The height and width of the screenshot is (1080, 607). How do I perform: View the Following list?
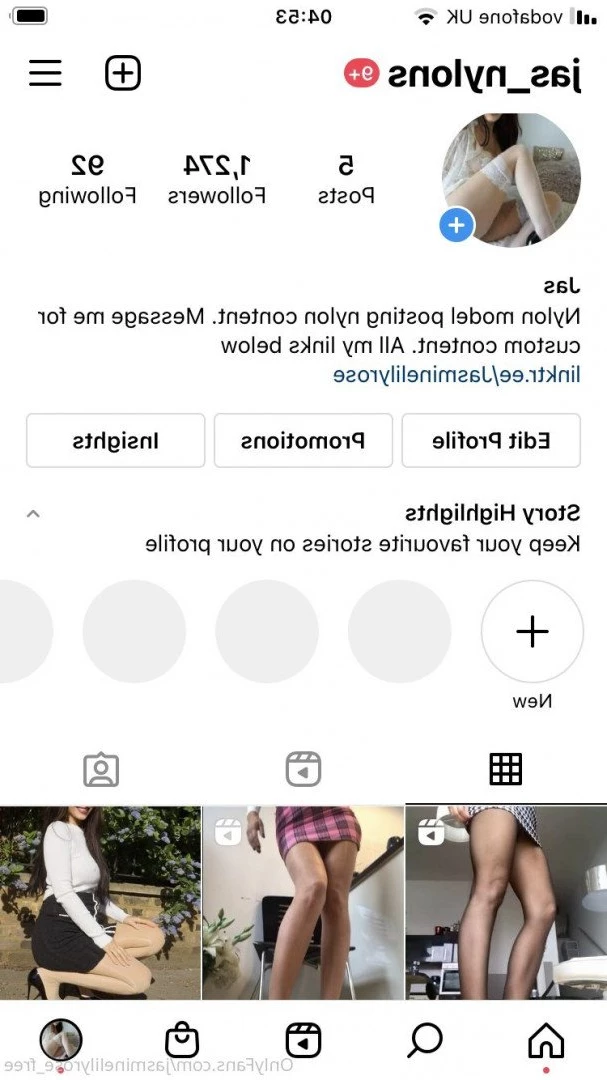coord(88,179)
